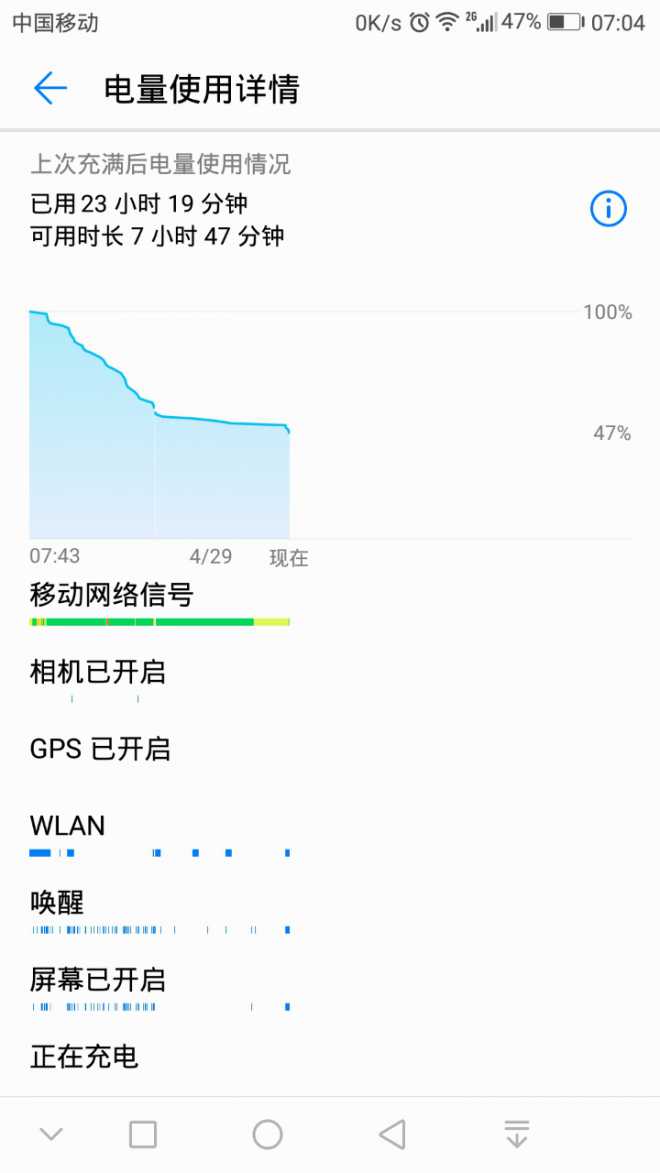Open the battery usage info icon
This screenshot has height=1173, width=660.
608,209
